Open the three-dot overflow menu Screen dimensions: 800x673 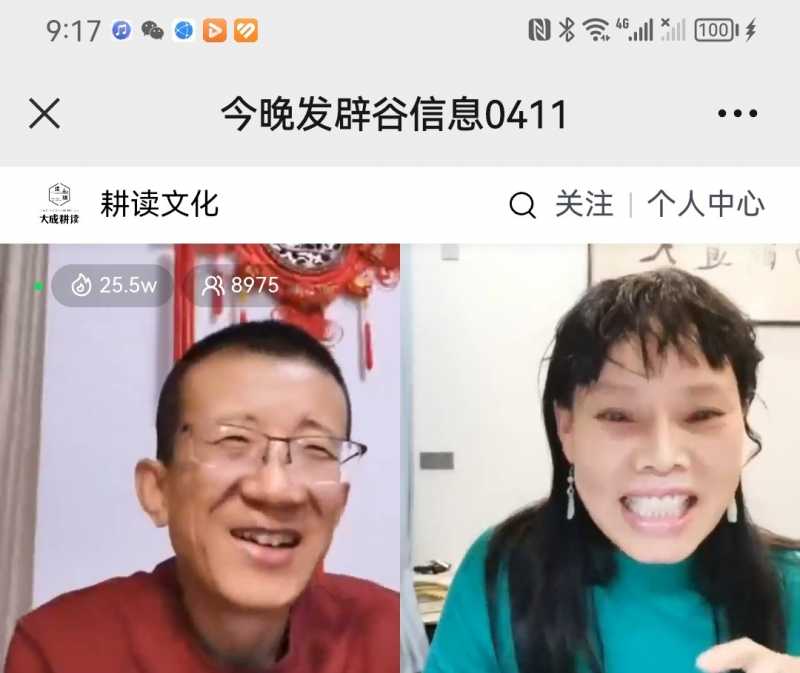737,114
